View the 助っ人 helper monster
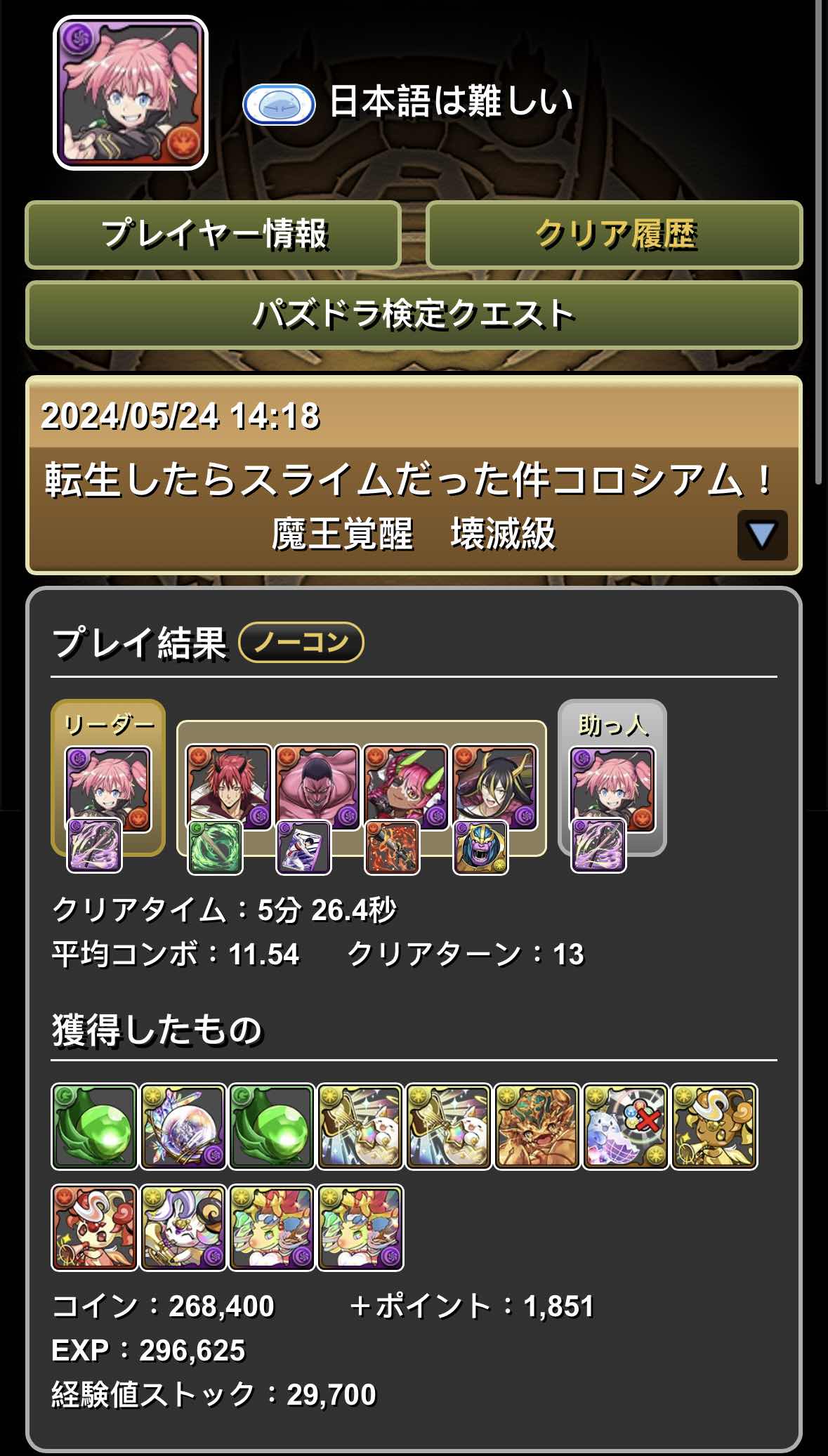 (612, 789)
